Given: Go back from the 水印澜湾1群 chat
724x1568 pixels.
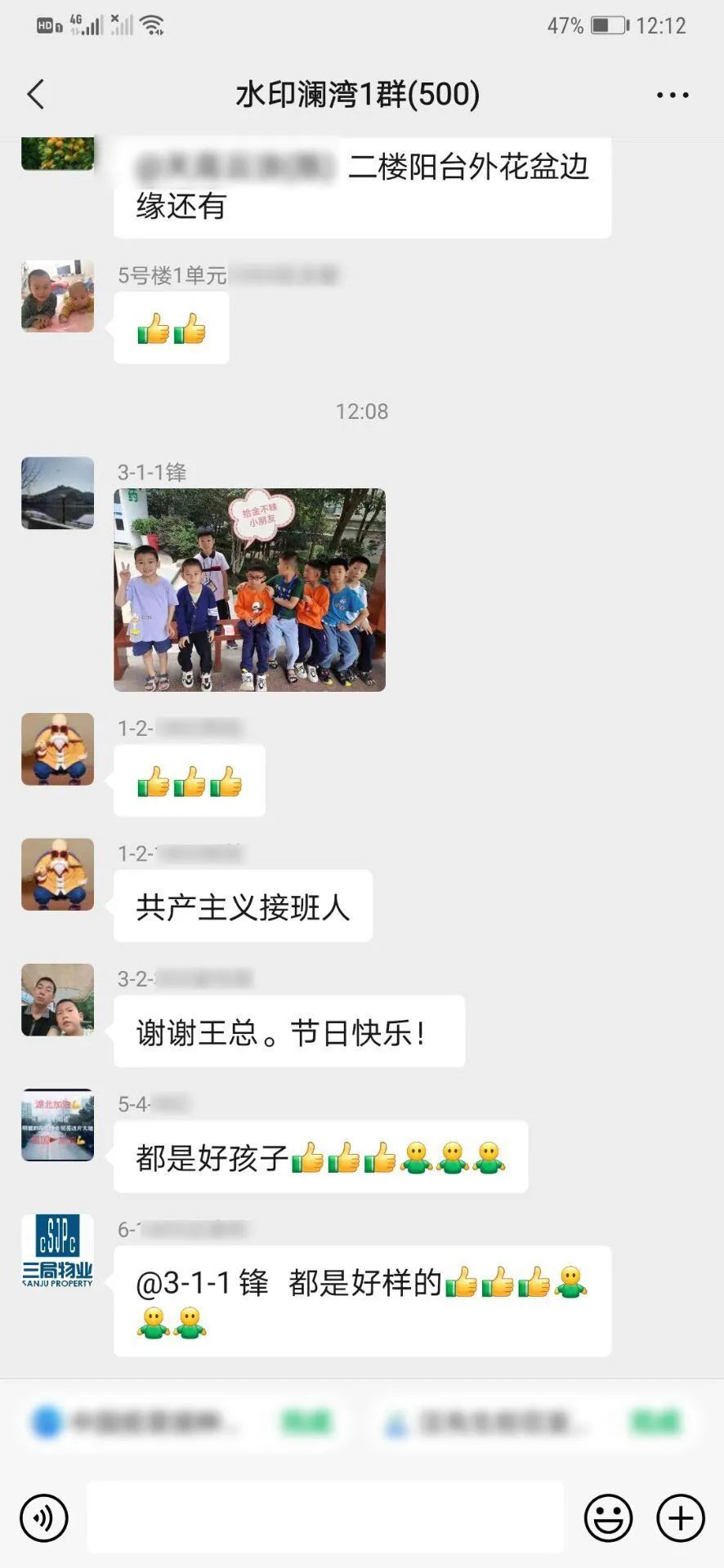Looking at the screenshot, I should tap(36, 95).
